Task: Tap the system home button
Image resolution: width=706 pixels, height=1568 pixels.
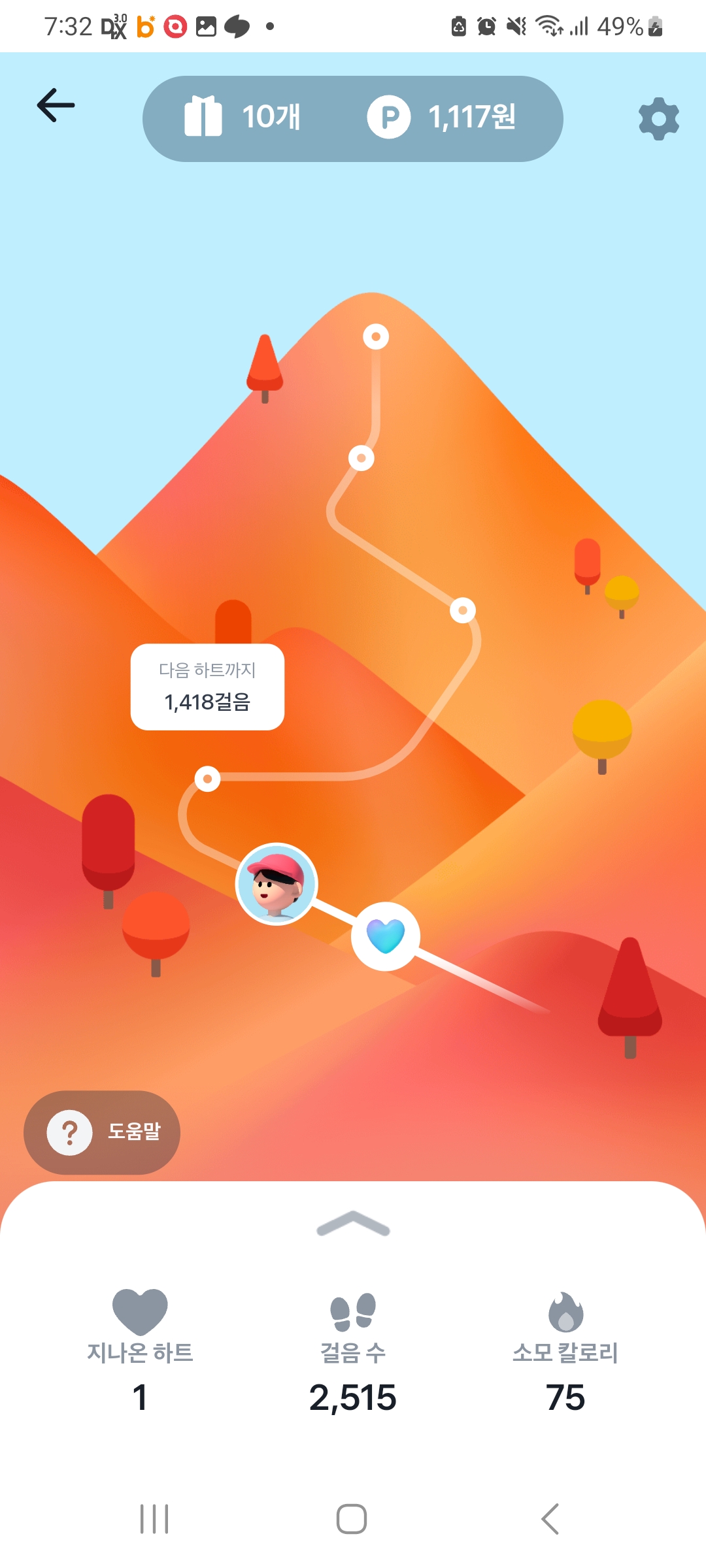Action: coord(352,1519)
